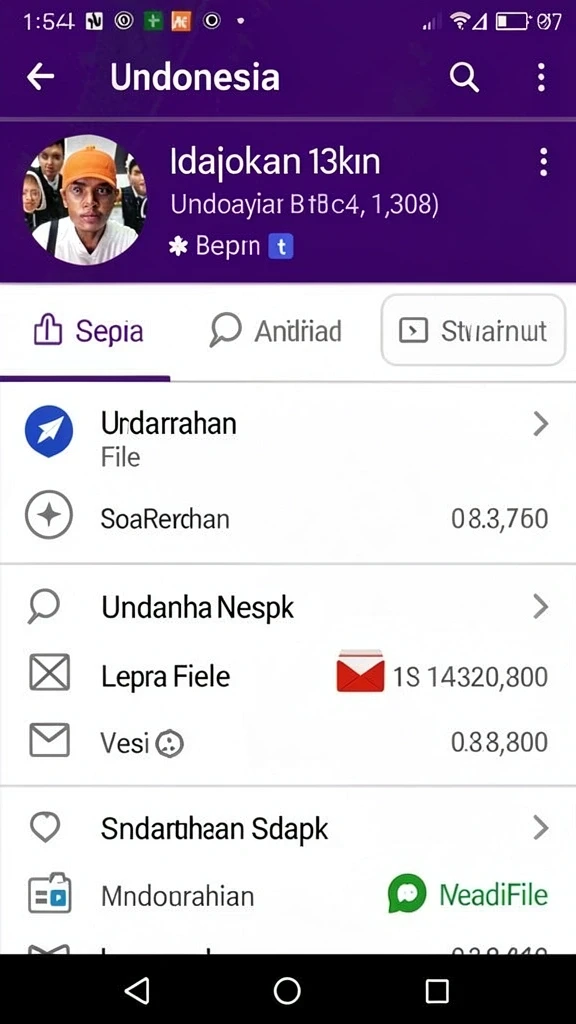576x1024 pixels.
Task: Tap the system home button
Action: (x=287, y=990)
